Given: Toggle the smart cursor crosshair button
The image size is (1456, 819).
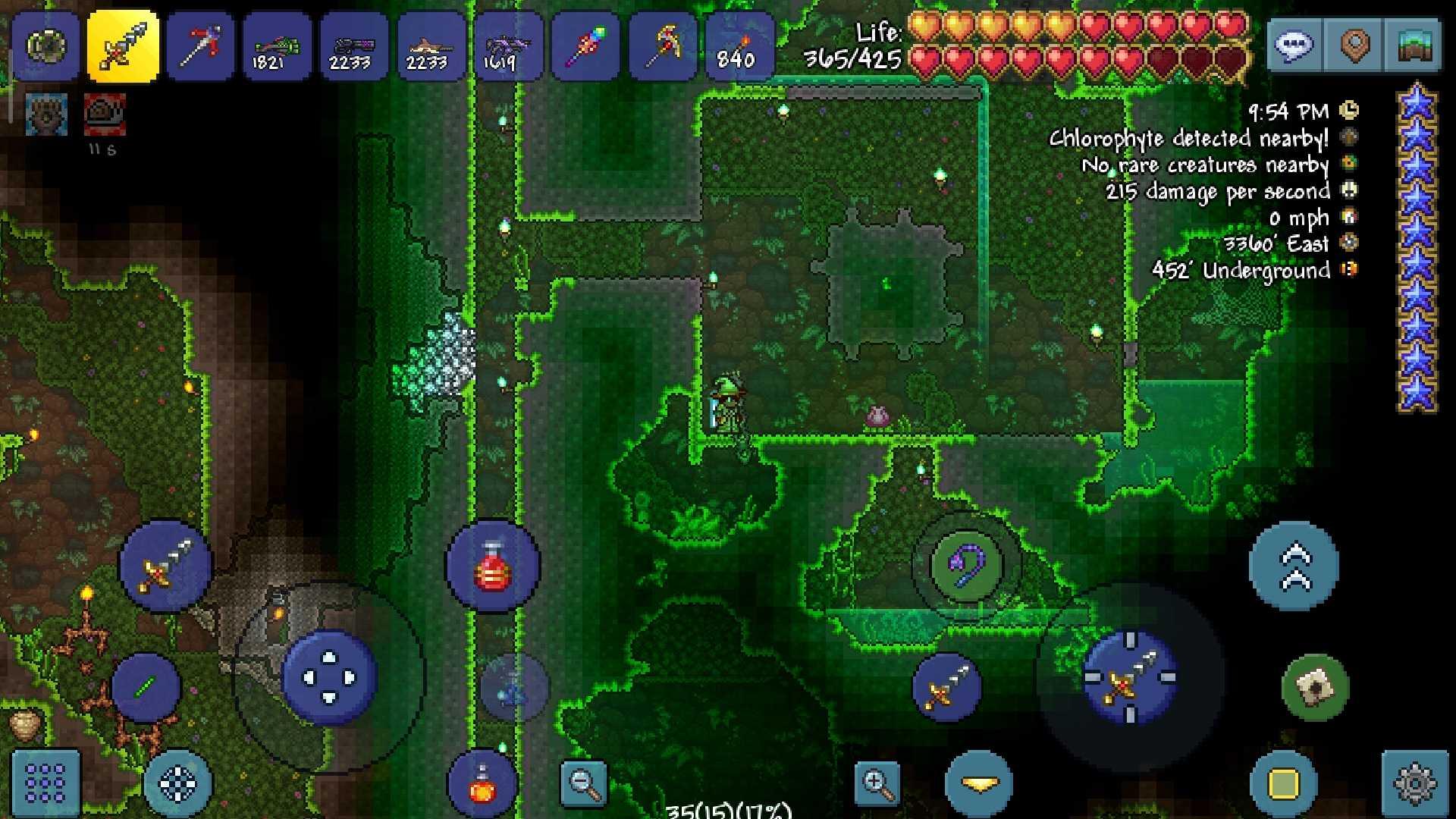Looking at the screenshot, I should click(178, 783).
